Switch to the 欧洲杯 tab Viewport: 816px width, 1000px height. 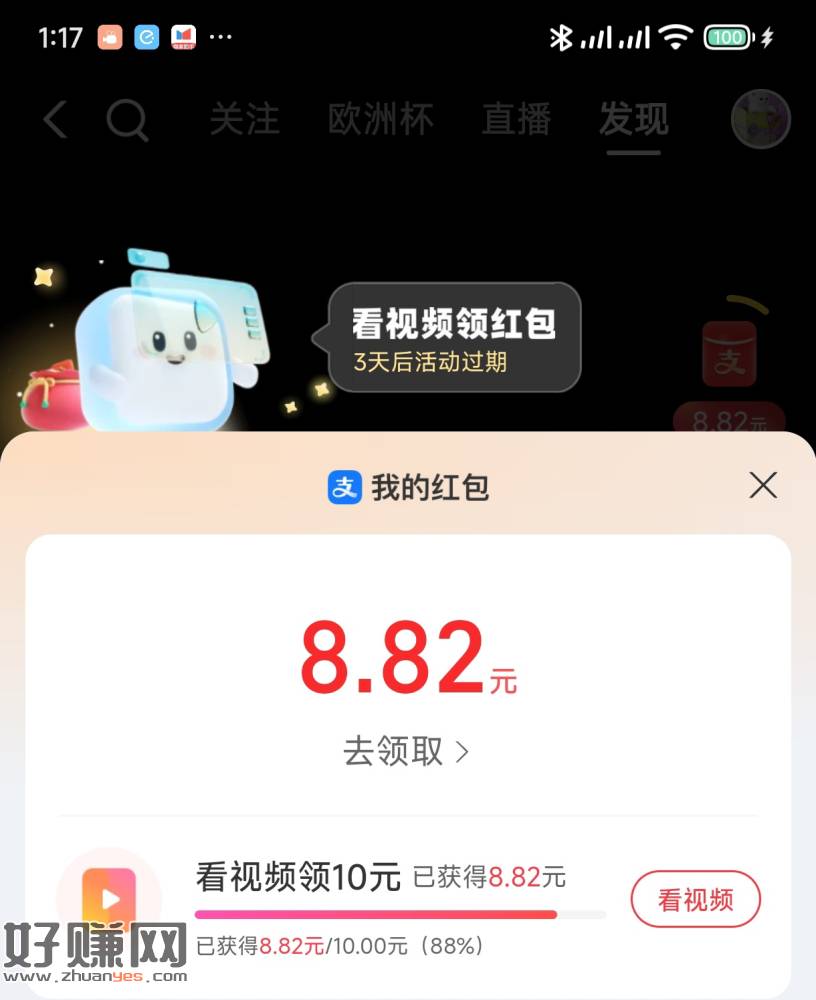point(380,120)
